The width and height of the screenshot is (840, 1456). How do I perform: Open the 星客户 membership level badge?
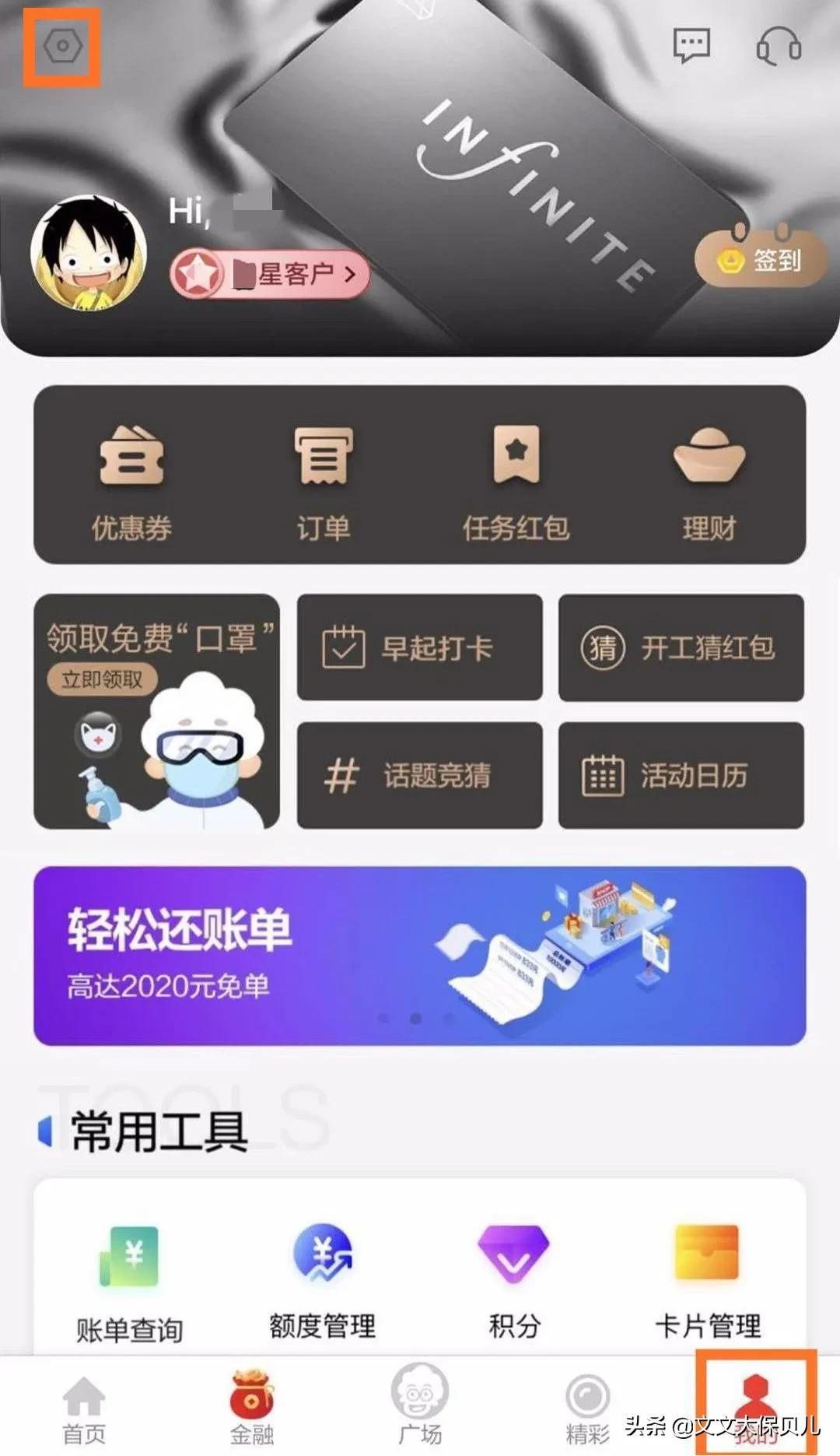[x=268, y=274]
